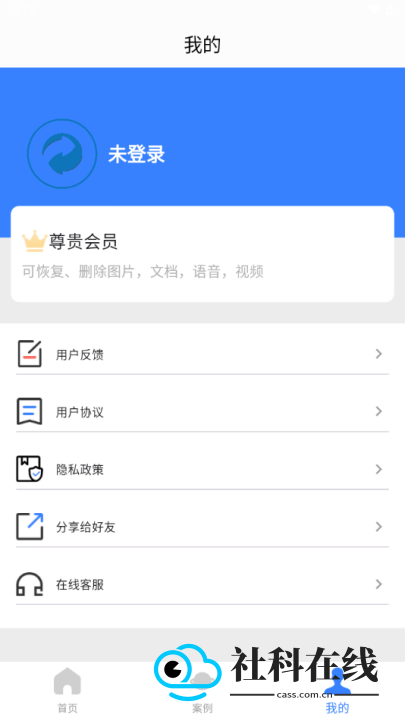The height and width of the screenshot is (720, 405).
Task: Switch to the 首页 tab
Action: tap(68, 691)
